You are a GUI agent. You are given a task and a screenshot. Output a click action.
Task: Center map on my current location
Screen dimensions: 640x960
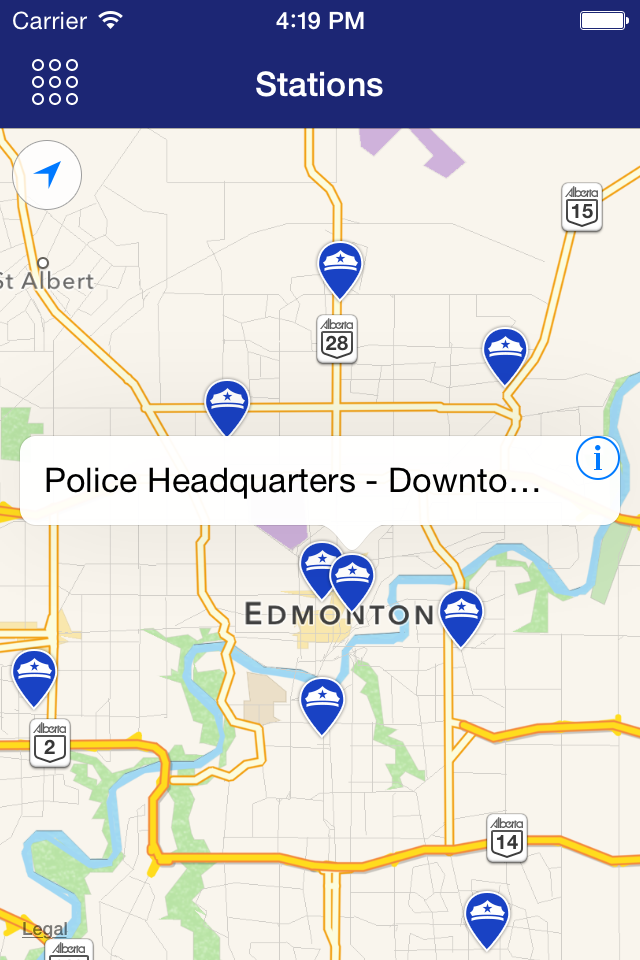click(47, 175)
